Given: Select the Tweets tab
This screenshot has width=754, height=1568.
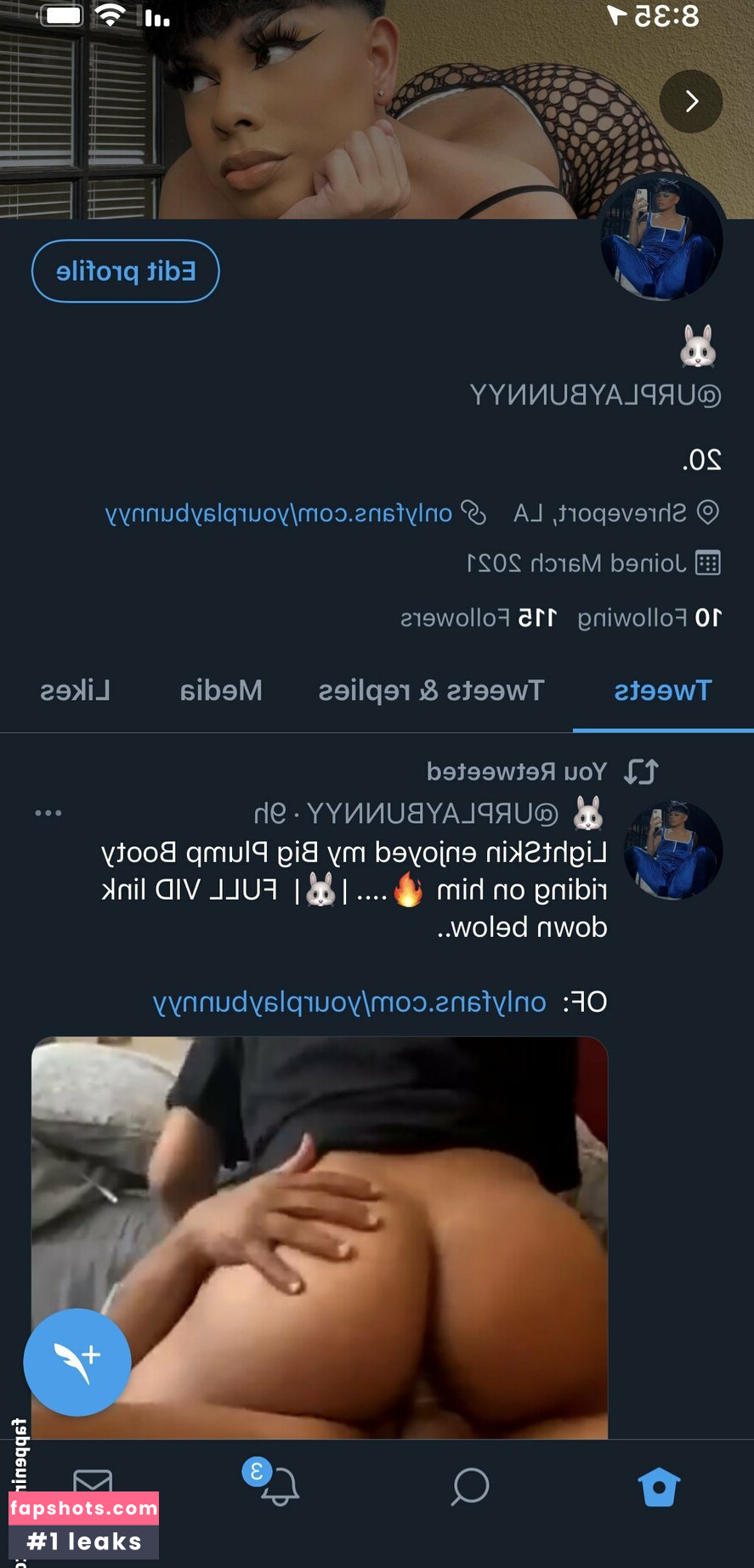Looking at the screenshot, I should pyautogui.click(x=662, y=690).
